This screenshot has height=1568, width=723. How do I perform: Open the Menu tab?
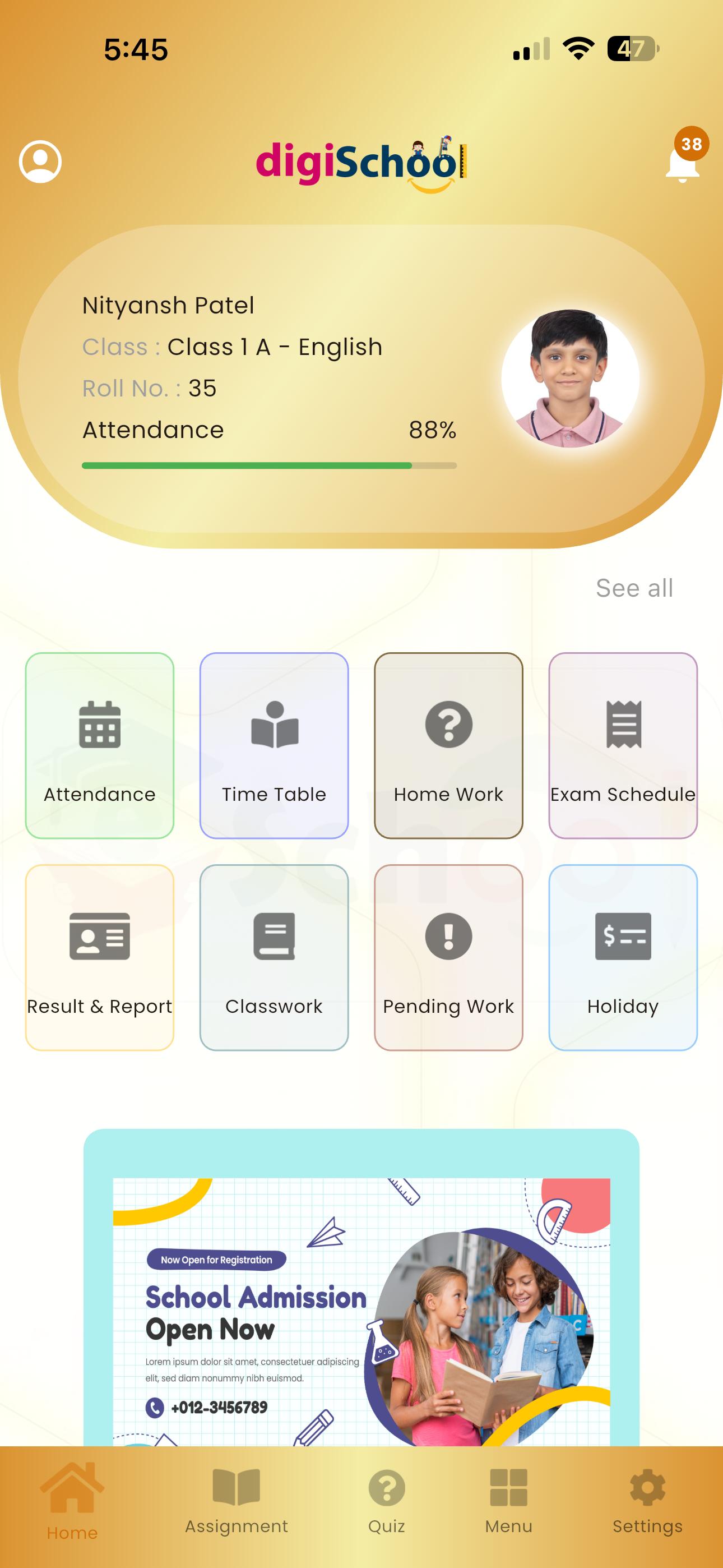click(x=509, y=1501)
